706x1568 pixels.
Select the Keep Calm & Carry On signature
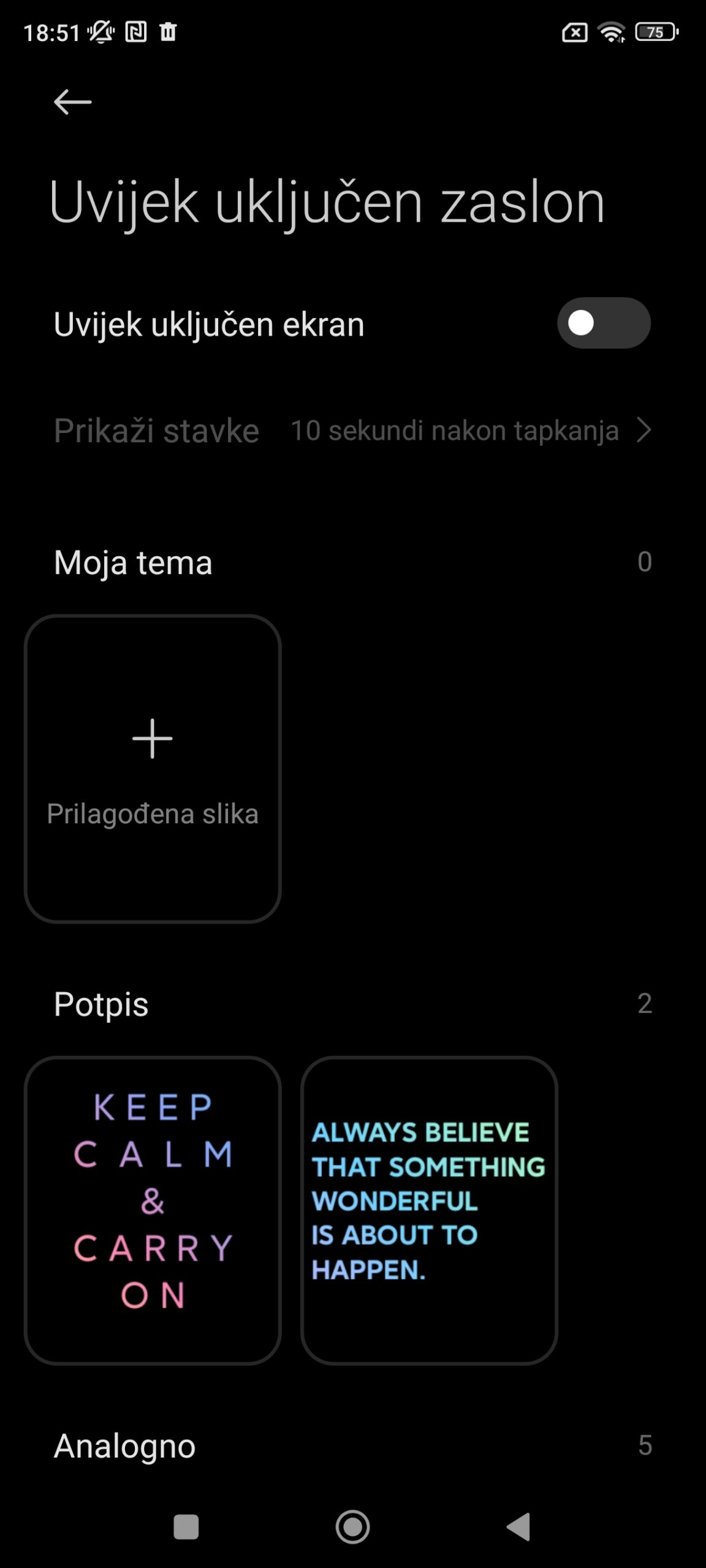point(153,1210)
